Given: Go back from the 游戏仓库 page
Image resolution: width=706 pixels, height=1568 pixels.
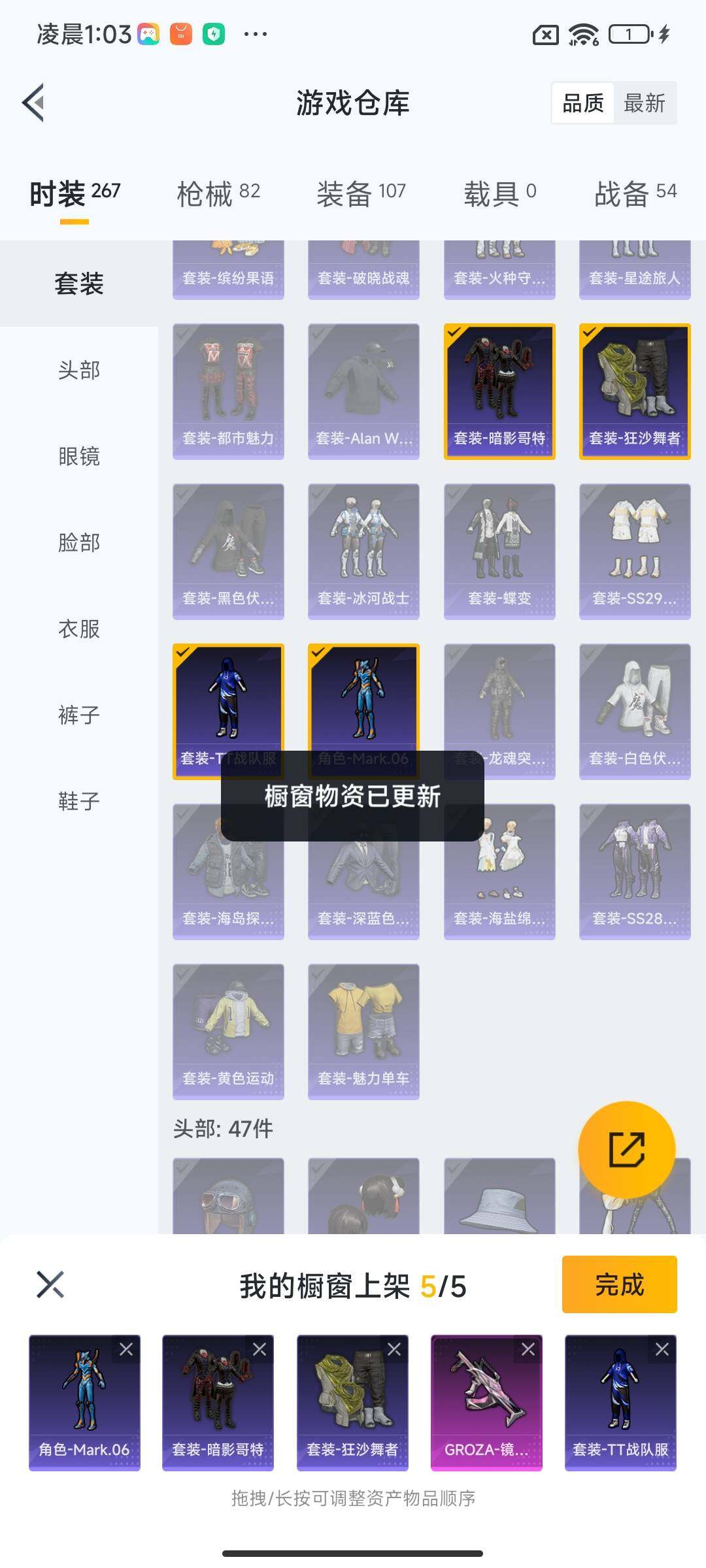Looking at the screenshot, I should click(34, 103).
